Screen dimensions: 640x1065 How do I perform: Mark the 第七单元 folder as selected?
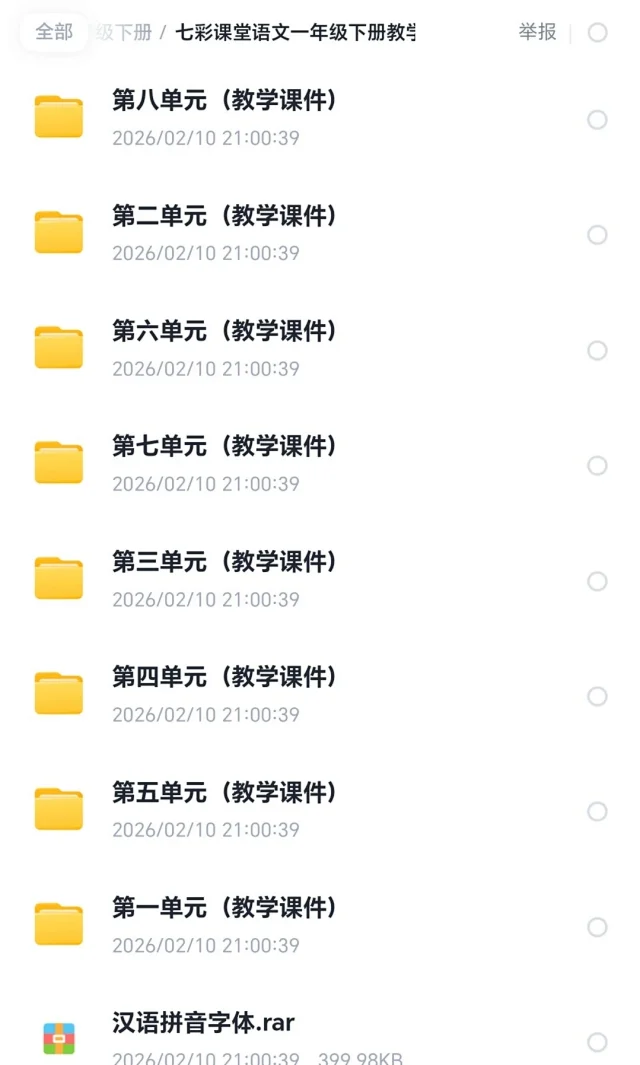[597, 466]
